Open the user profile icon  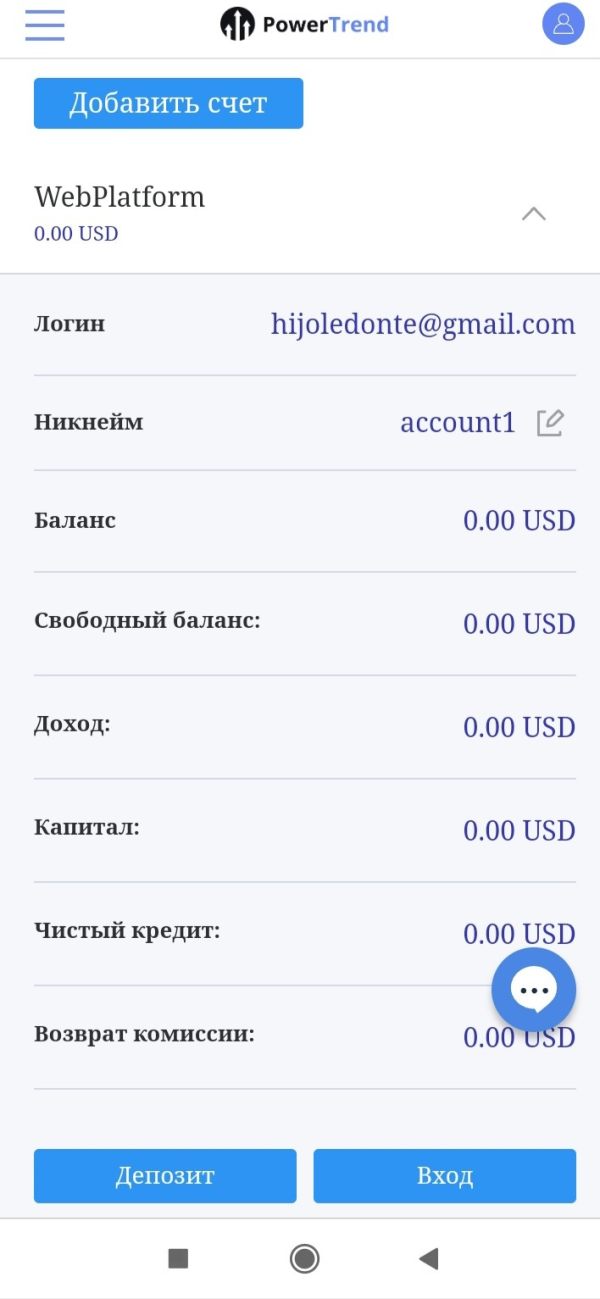[x=563, y=24]
